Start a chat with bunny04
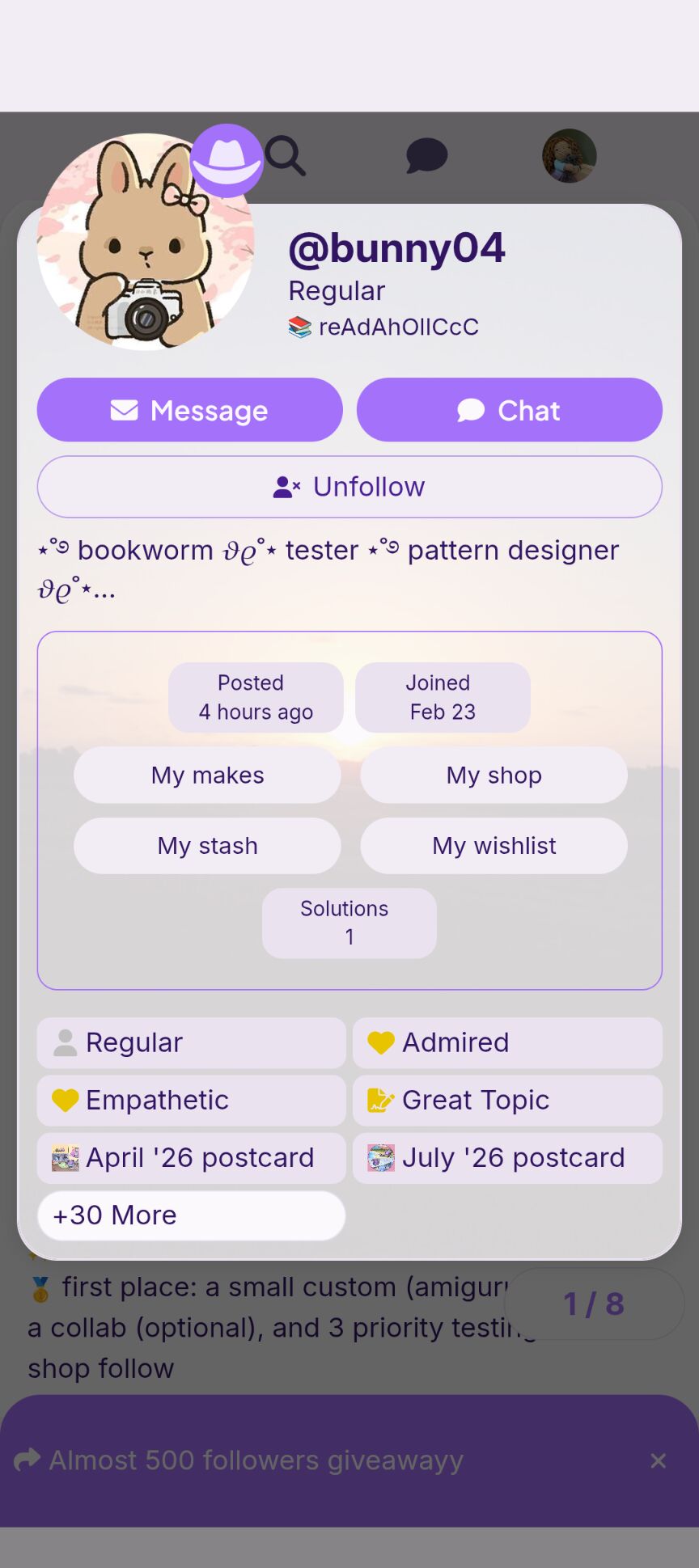The image size is (699, 1568). pos(509,410)
